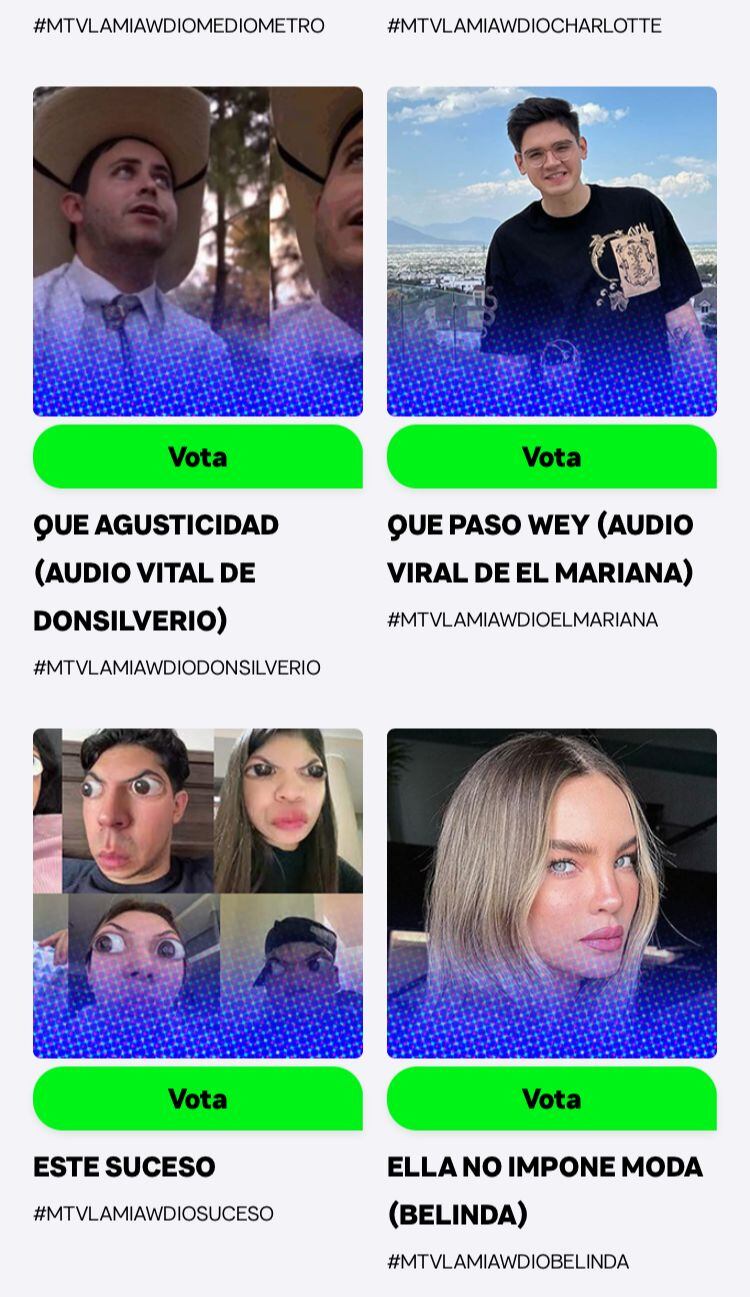Vote for ELLA NO IMPONE MODA (Belinda)

point(551,1099)
